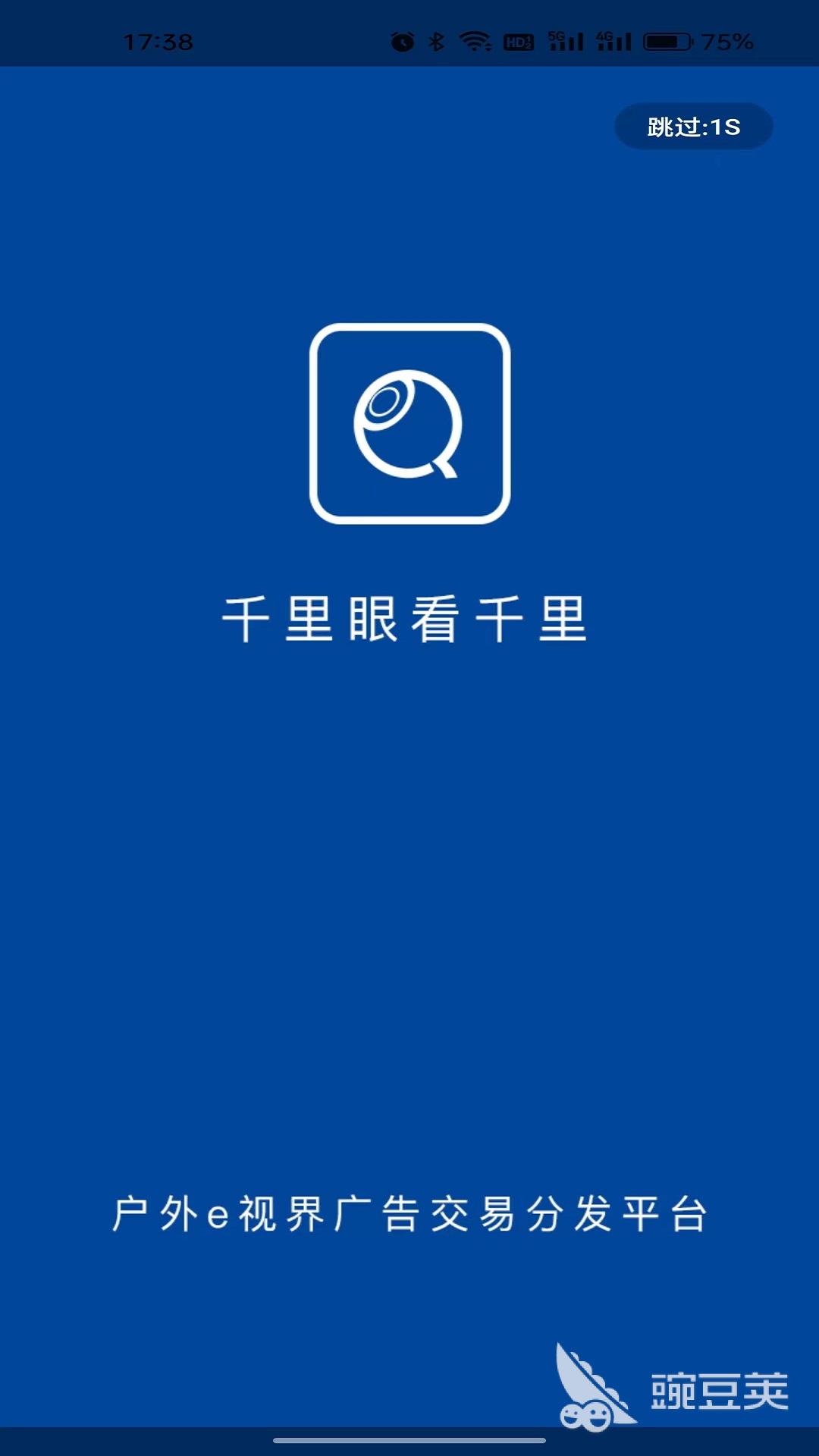Click the skip countdown timer
This screenshot has width=819, height=1456.
click(x=724, y=127)
